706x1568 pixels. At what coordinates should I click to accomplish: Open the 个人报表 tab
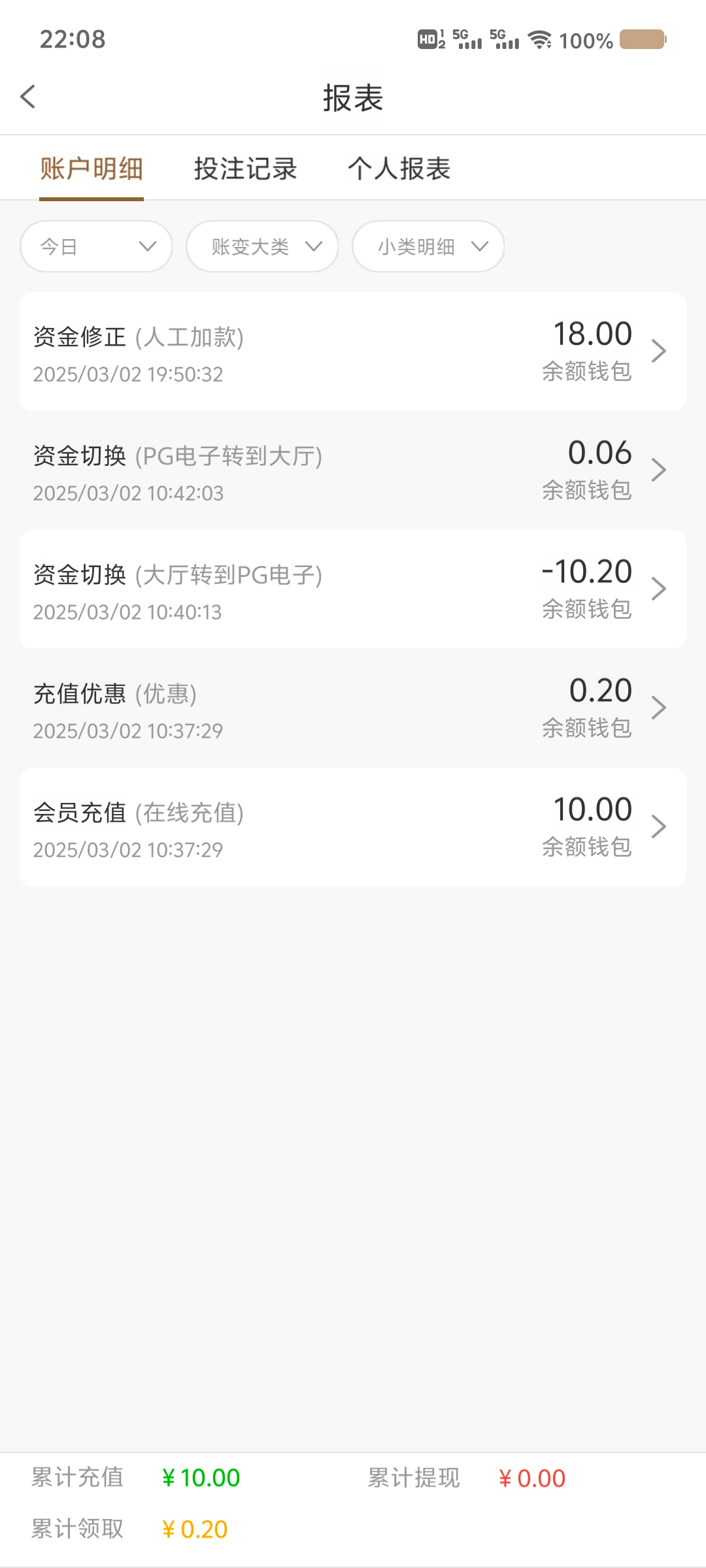399,169
